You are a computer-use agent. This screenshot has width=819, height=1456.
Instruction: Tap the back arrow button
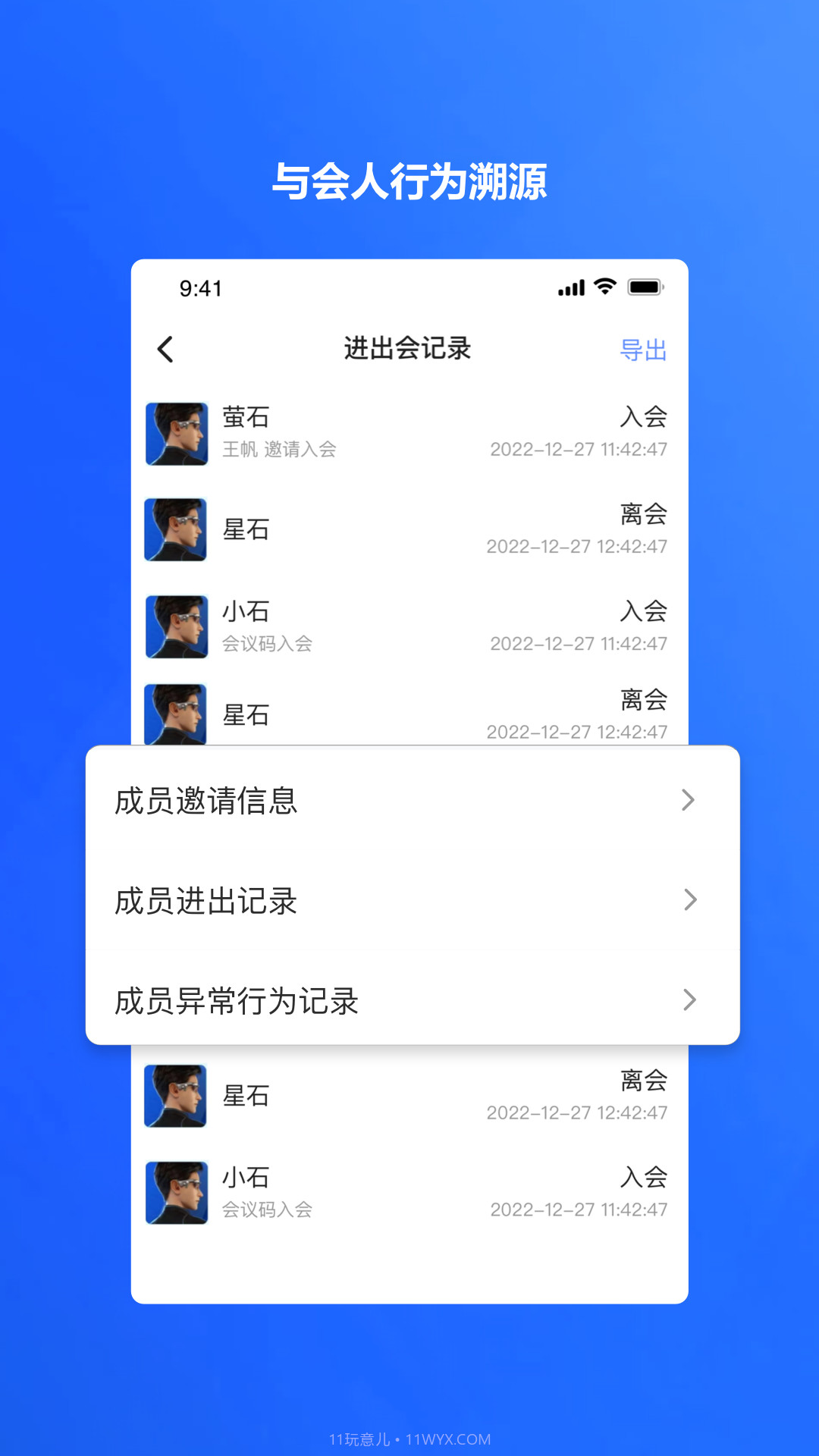click(165, 350)
